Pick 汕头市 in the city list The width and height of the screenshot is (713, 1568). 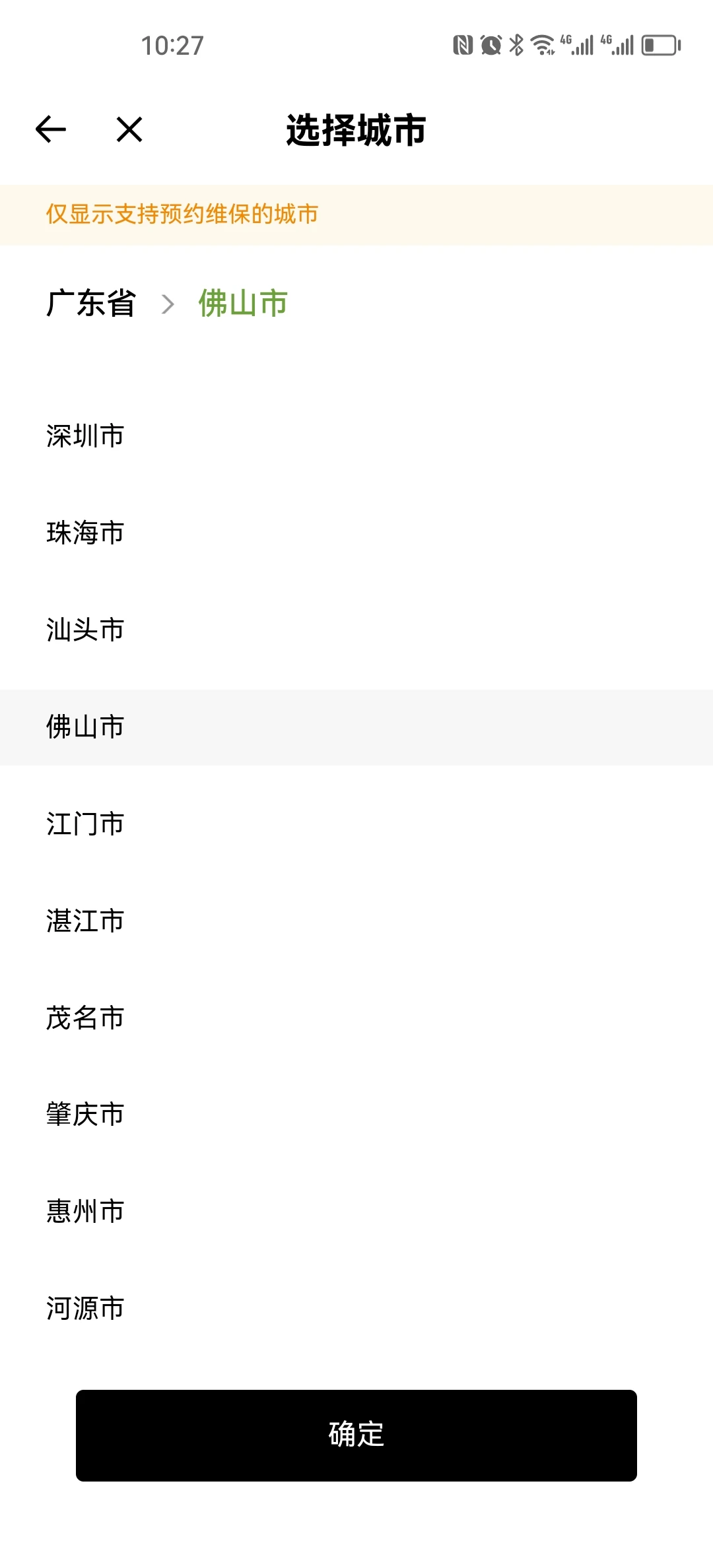356,630
